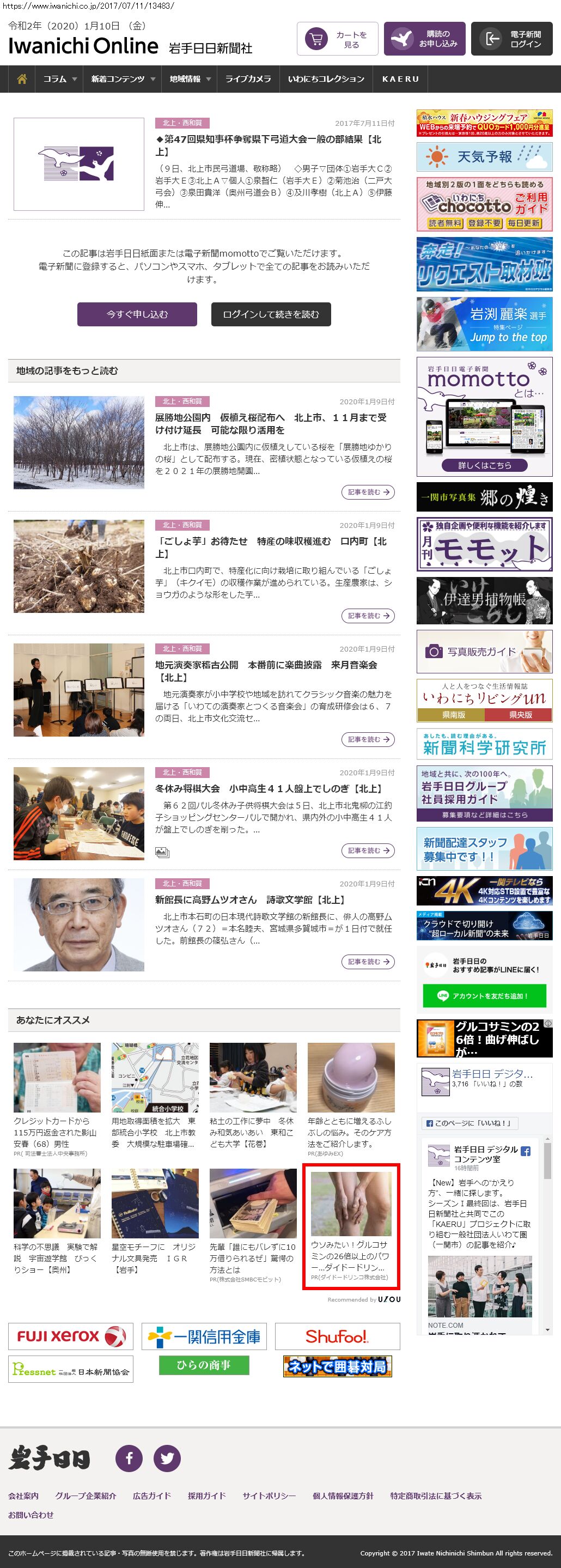Open ライブカメラ page
This screenshot has width=561, height=1568.
(248, 79)
